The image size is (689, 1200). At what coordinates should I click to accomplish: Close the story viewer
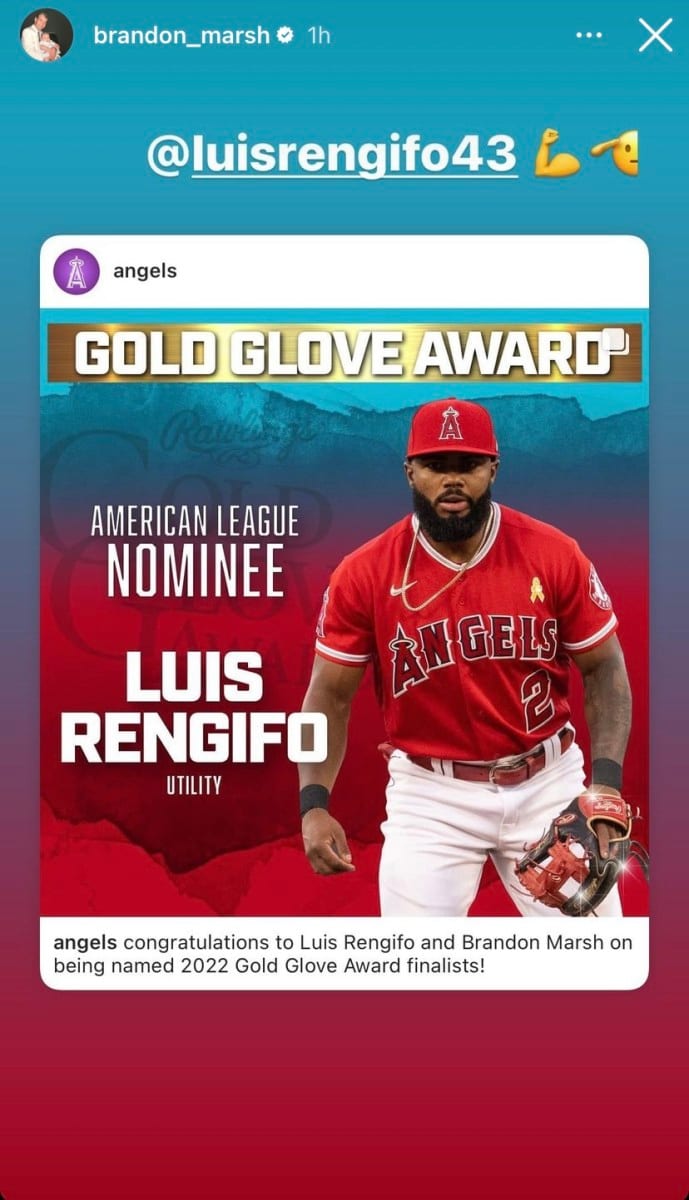[655, 35]
